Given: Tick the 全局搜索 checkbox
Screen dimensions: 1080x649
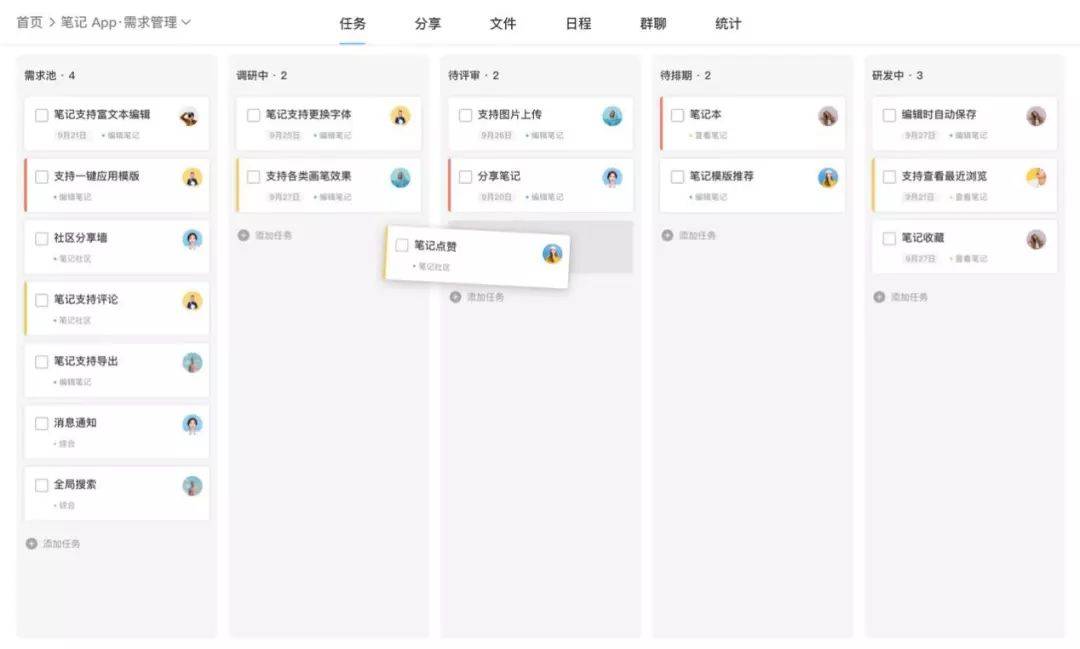Looking at the screenshot, I should pos(42,485).
